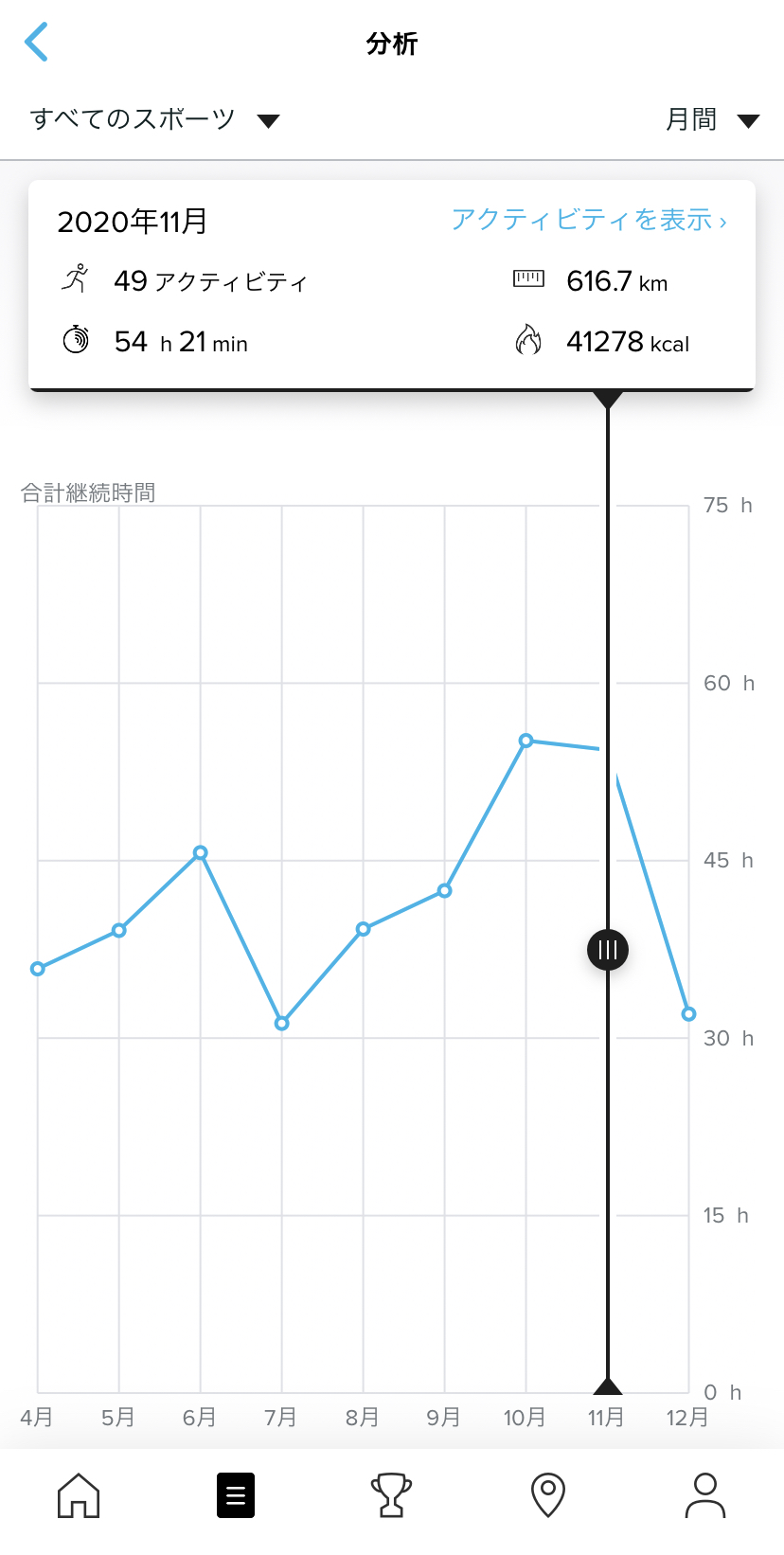Select the 9月 data point on the chart
The width and height of the screenshot is (784, 1555).
(x=445, y=891)
